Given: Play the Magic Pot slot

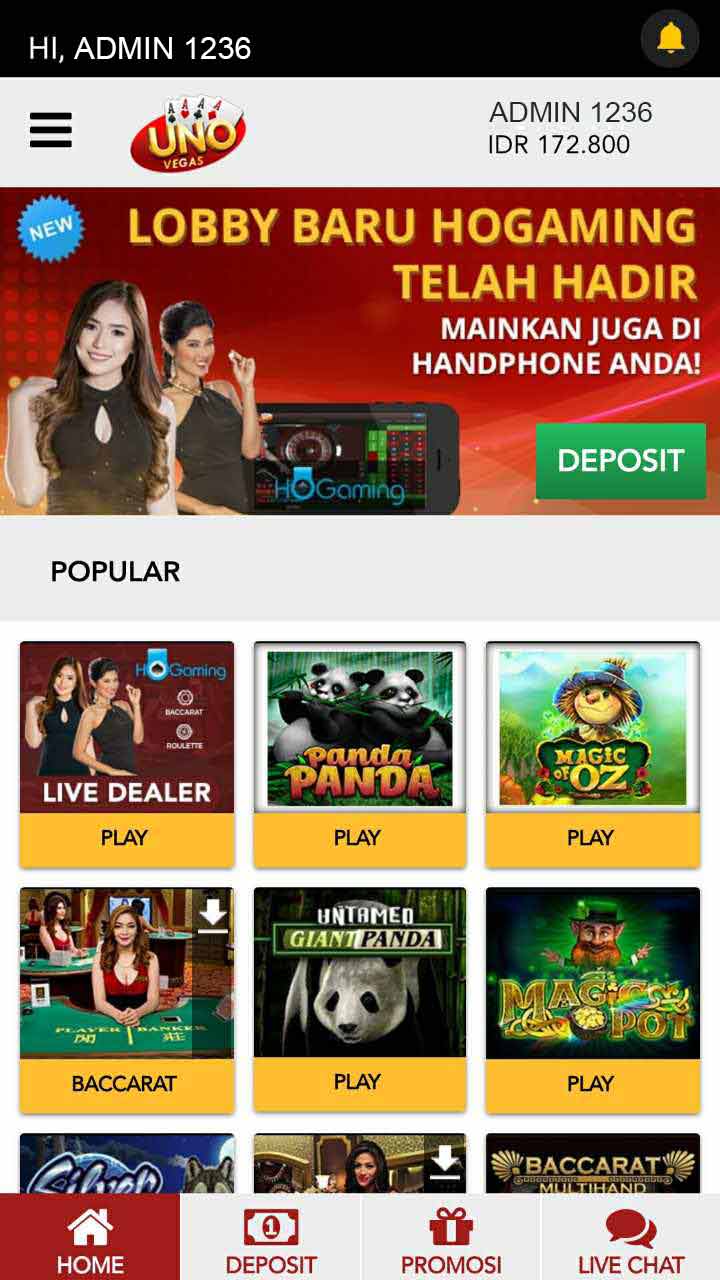Looking at the screenshot, I should (592, 1084).
